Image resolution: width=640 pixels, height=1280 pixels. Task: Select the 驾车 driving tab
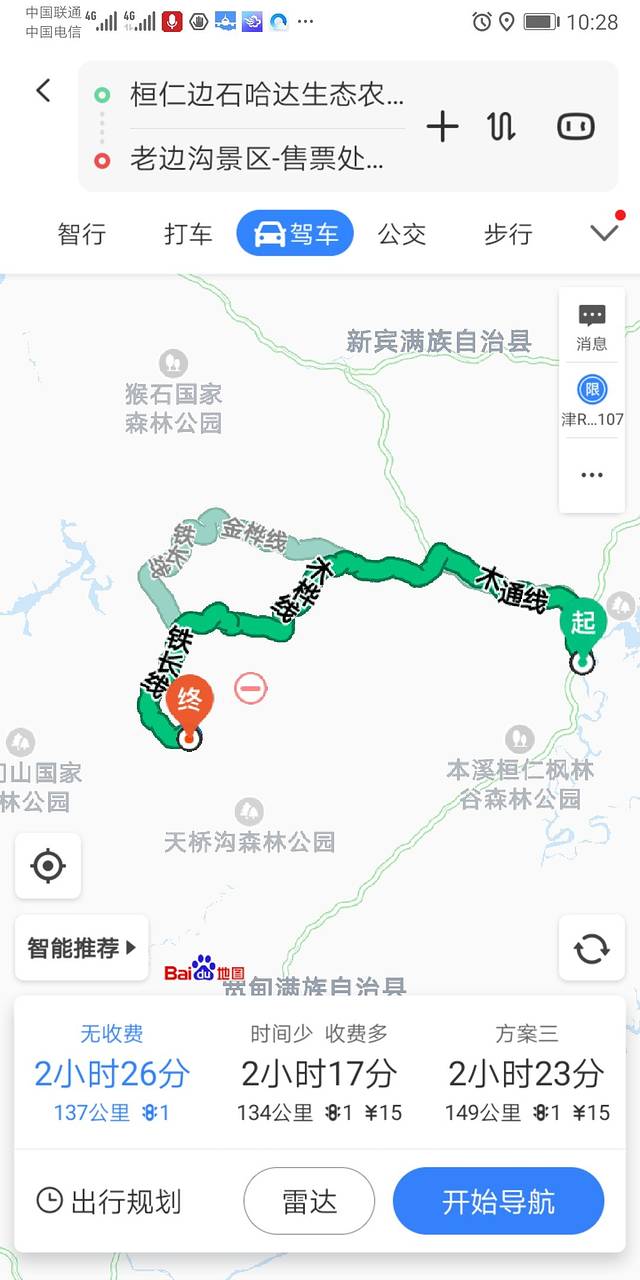tap(295, 234)
